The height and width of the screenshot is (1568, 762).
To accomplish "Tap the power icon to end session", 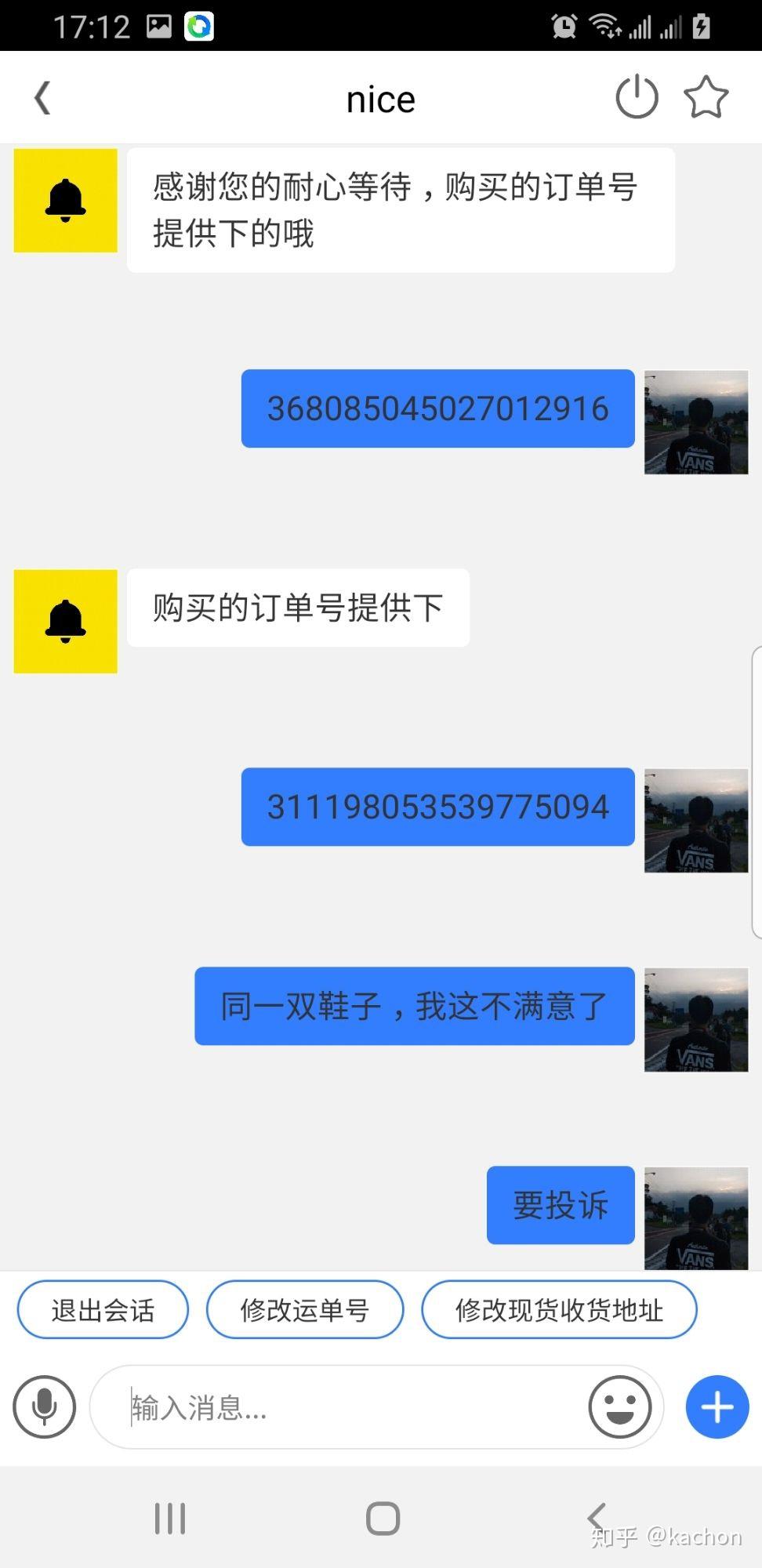I will (x=637, y=97).
